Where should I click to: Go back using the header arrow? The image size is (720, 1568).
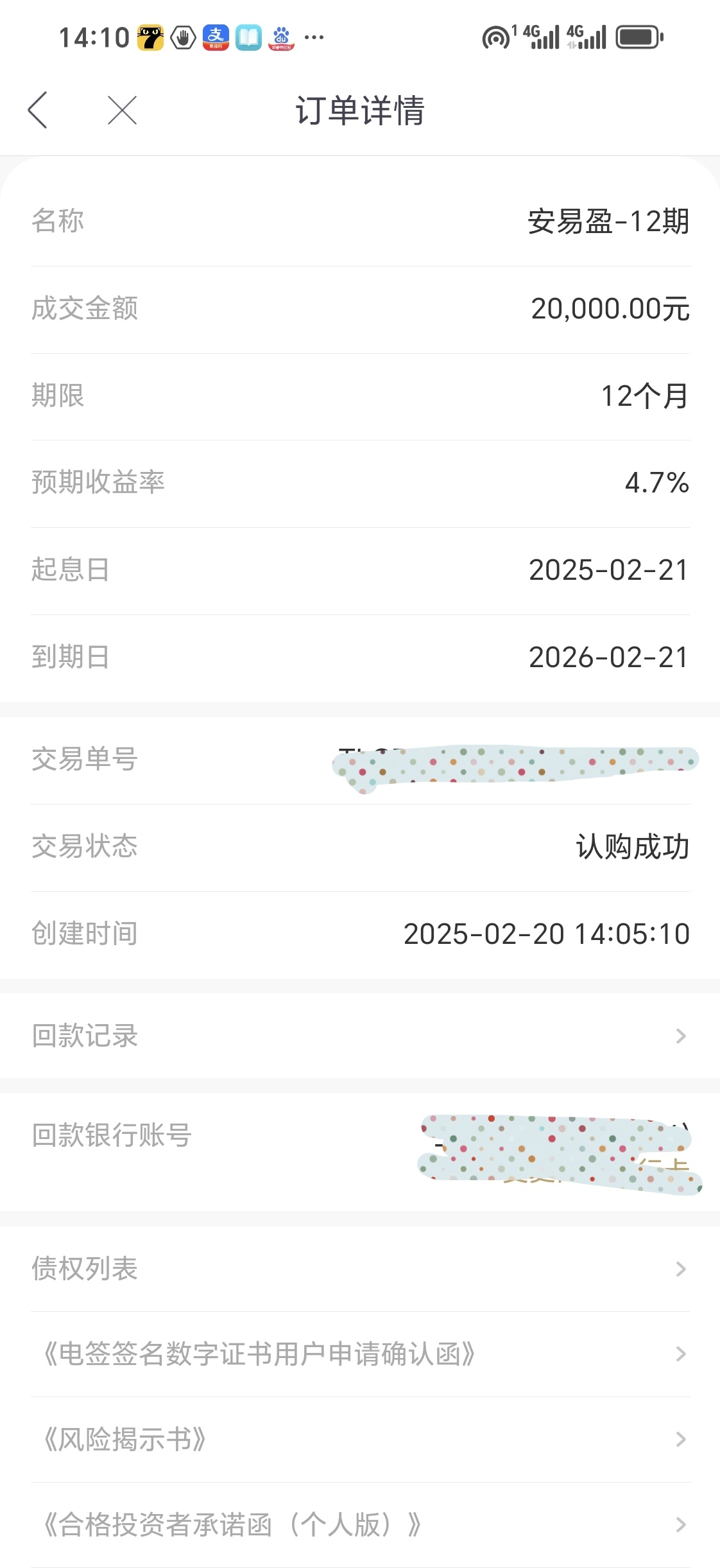[38, 110]
